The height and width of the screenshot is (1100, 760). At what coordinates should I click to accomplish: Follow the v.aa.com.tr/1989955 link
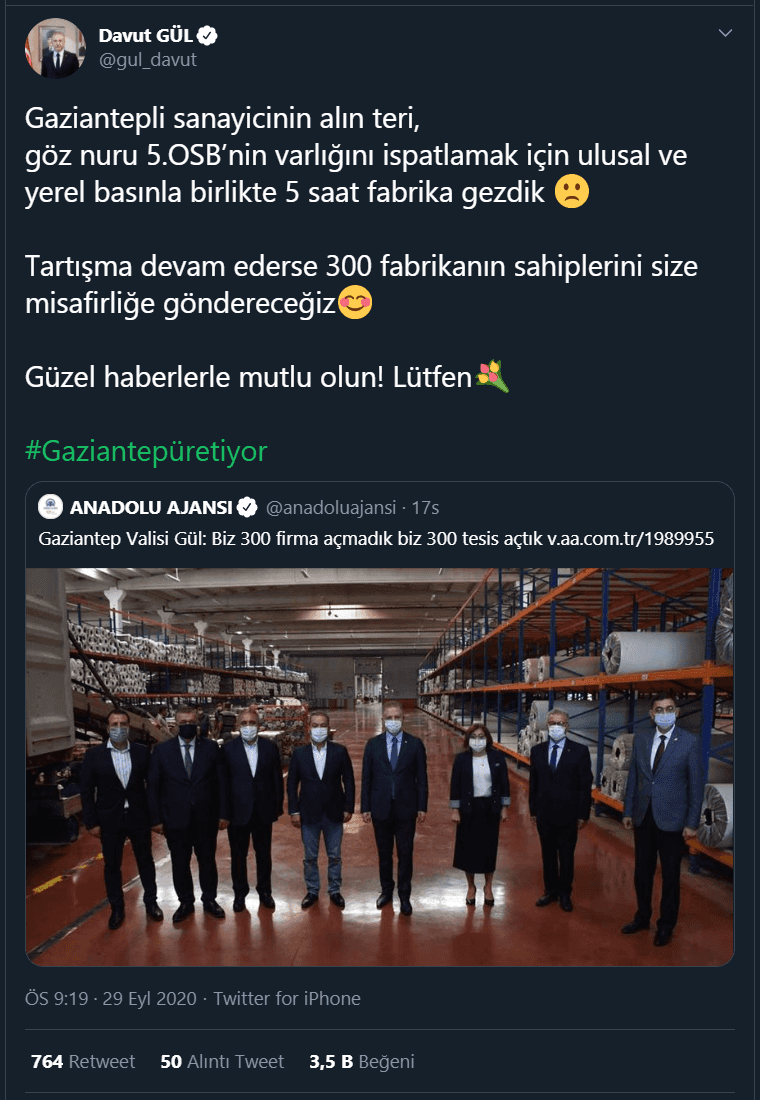pyautogui.click(x=630, y=539)
